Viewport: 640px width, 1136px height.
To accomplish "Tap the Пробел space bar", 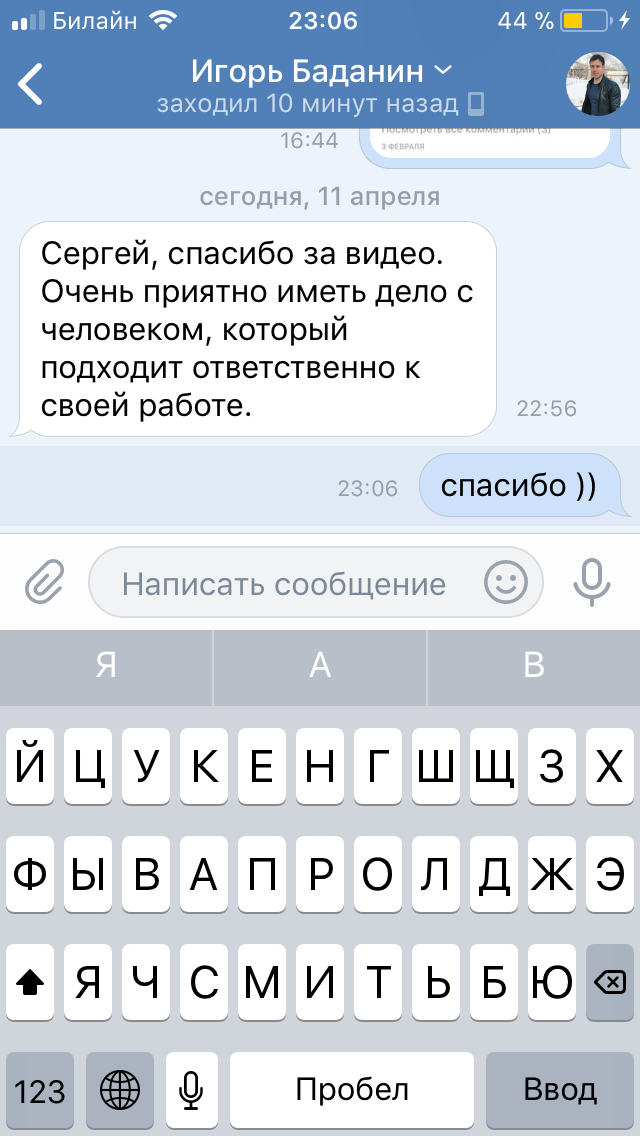I will pos(352,1090).
